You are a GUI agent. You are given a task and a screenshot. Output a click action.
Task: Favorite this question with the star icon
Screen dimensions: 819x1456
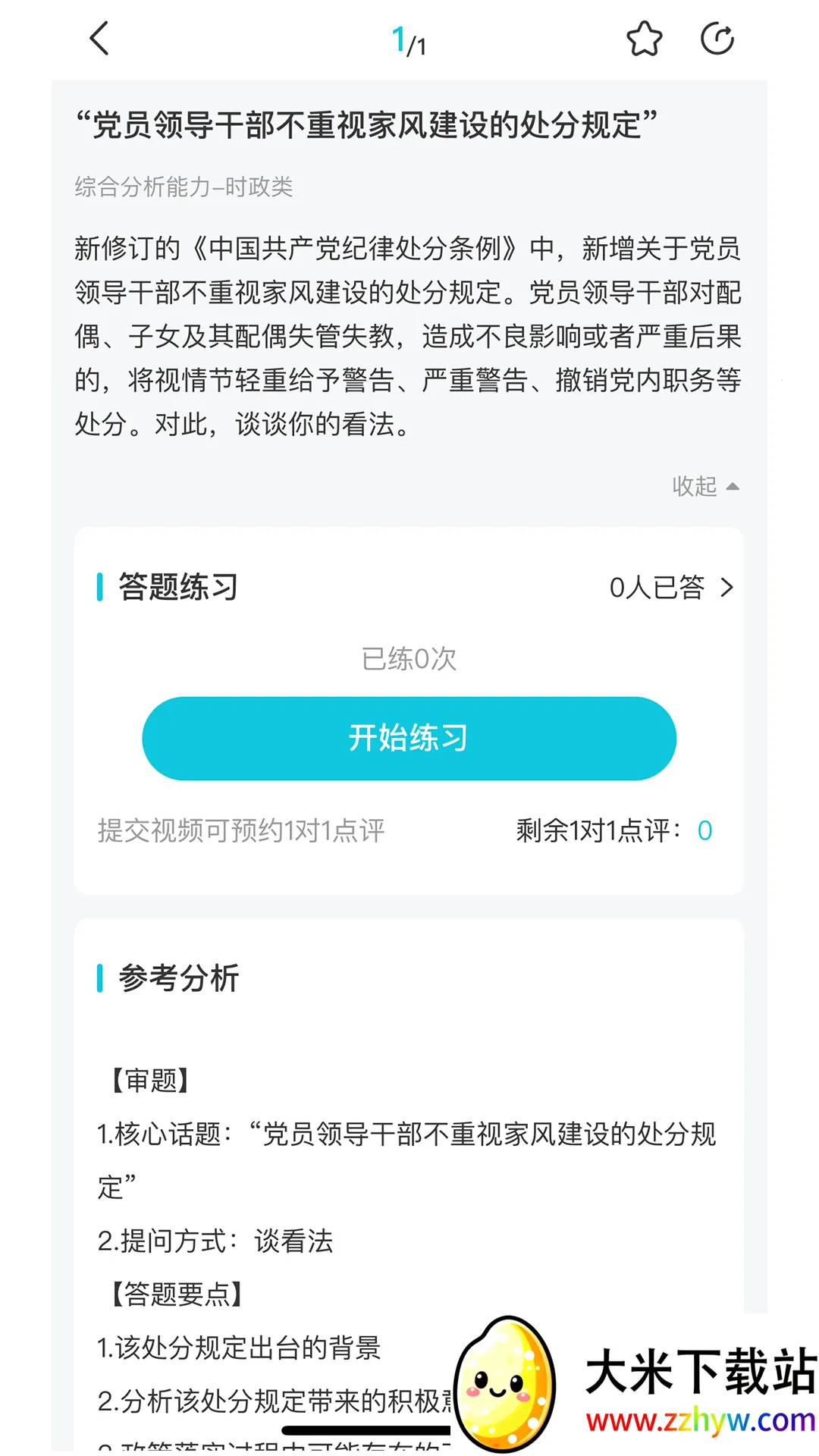point(644,39)
